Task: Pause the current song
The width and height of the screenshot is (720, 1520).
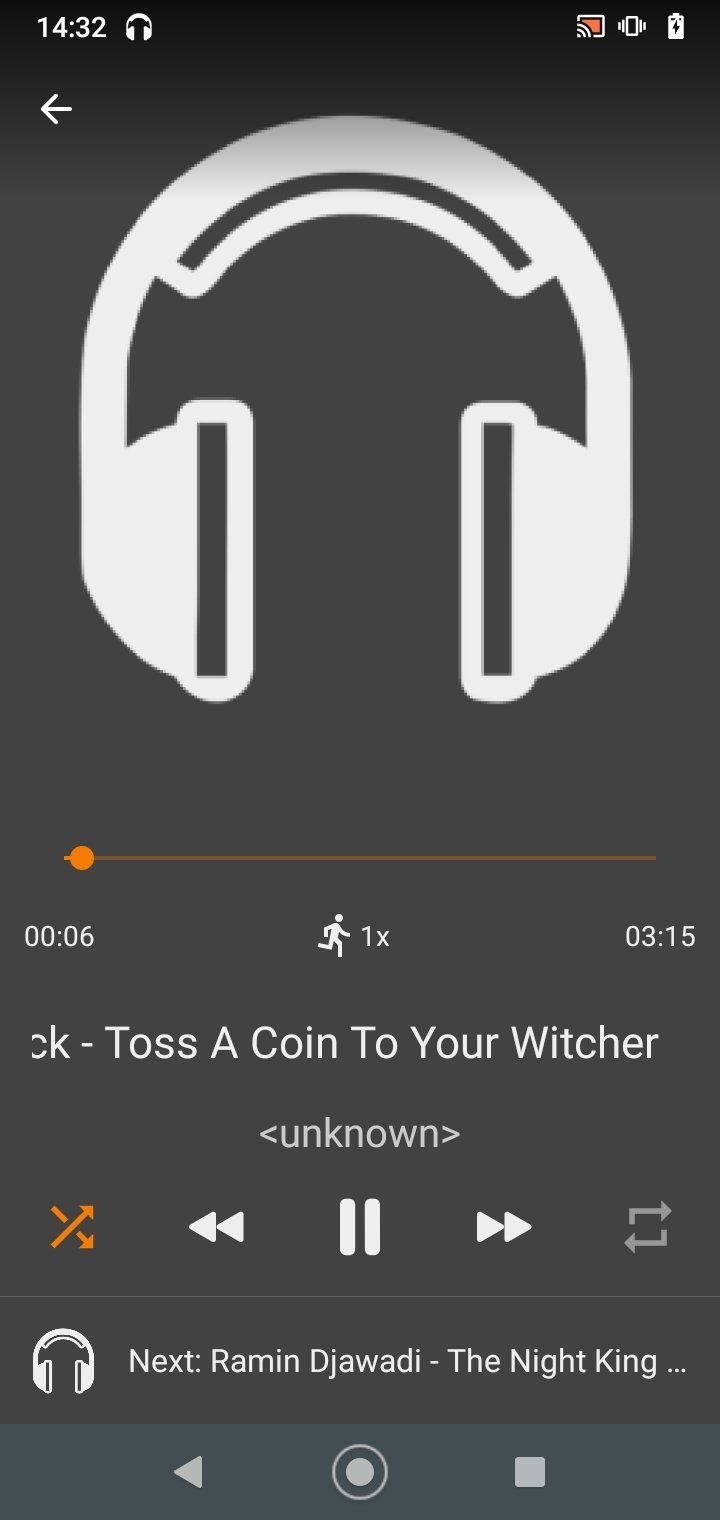Action: click(360, 1226)
